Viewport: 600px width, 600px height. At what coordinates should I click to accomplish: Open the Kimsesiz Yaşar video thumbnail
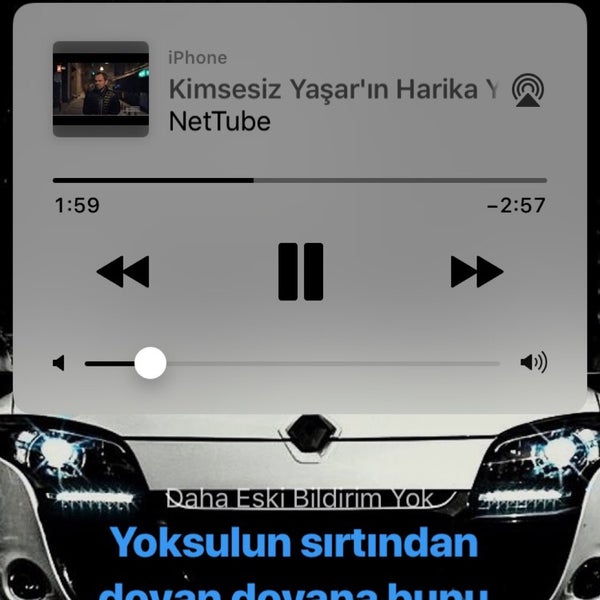100,89
